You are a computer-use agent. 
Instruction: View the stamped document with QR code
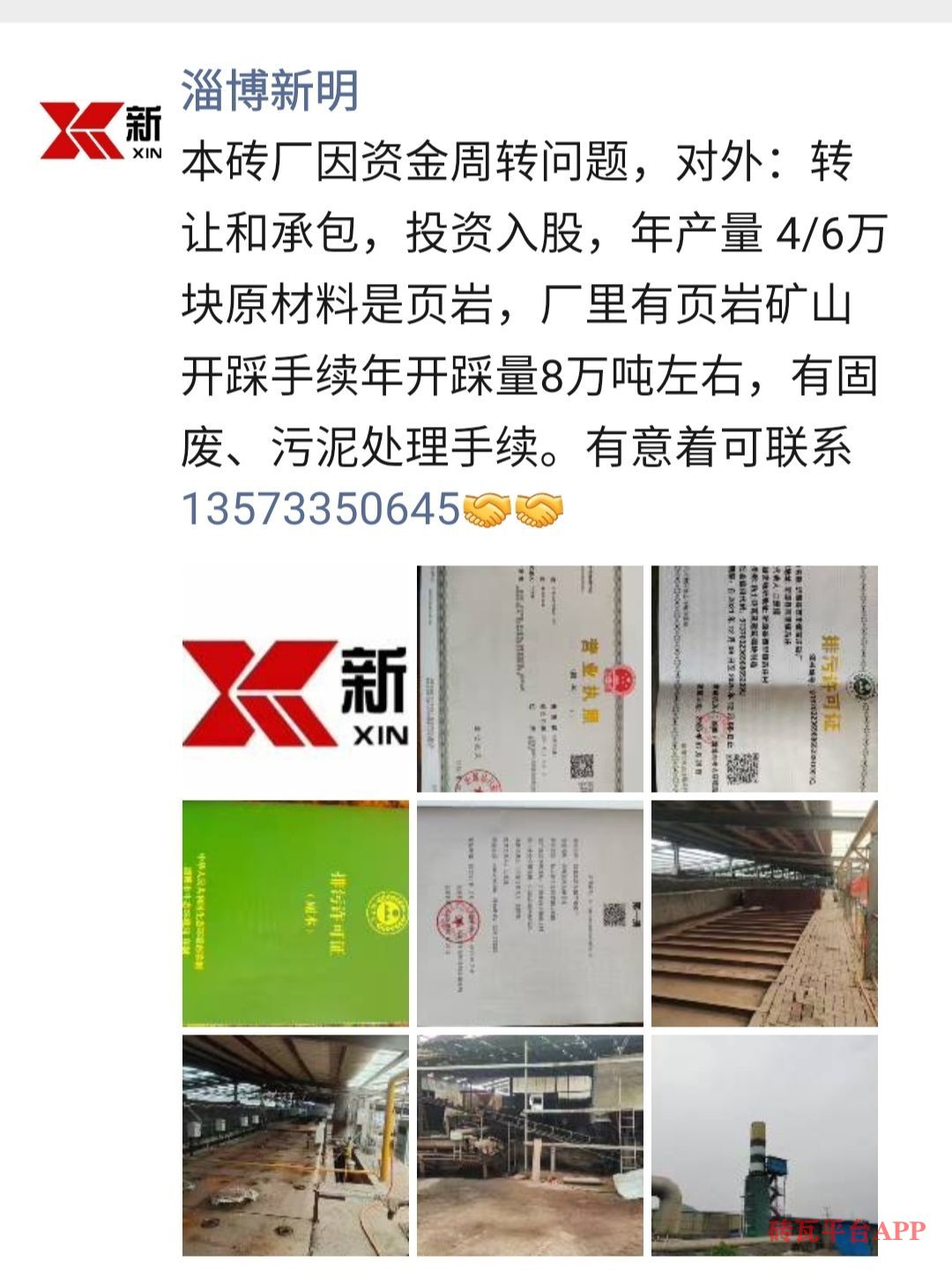pyautogui.click(x=530, y=914)
